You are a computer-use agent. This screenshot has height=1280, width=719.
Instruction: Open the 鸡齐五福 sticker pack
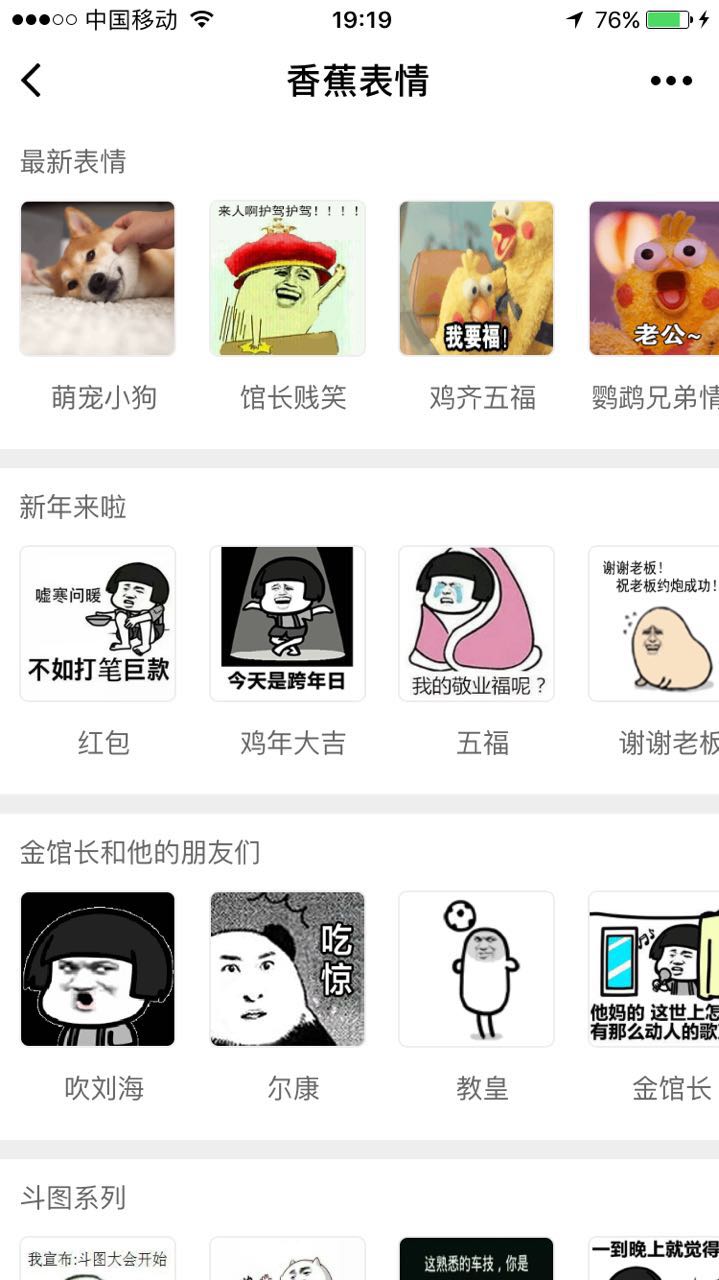tap(477, 279)
